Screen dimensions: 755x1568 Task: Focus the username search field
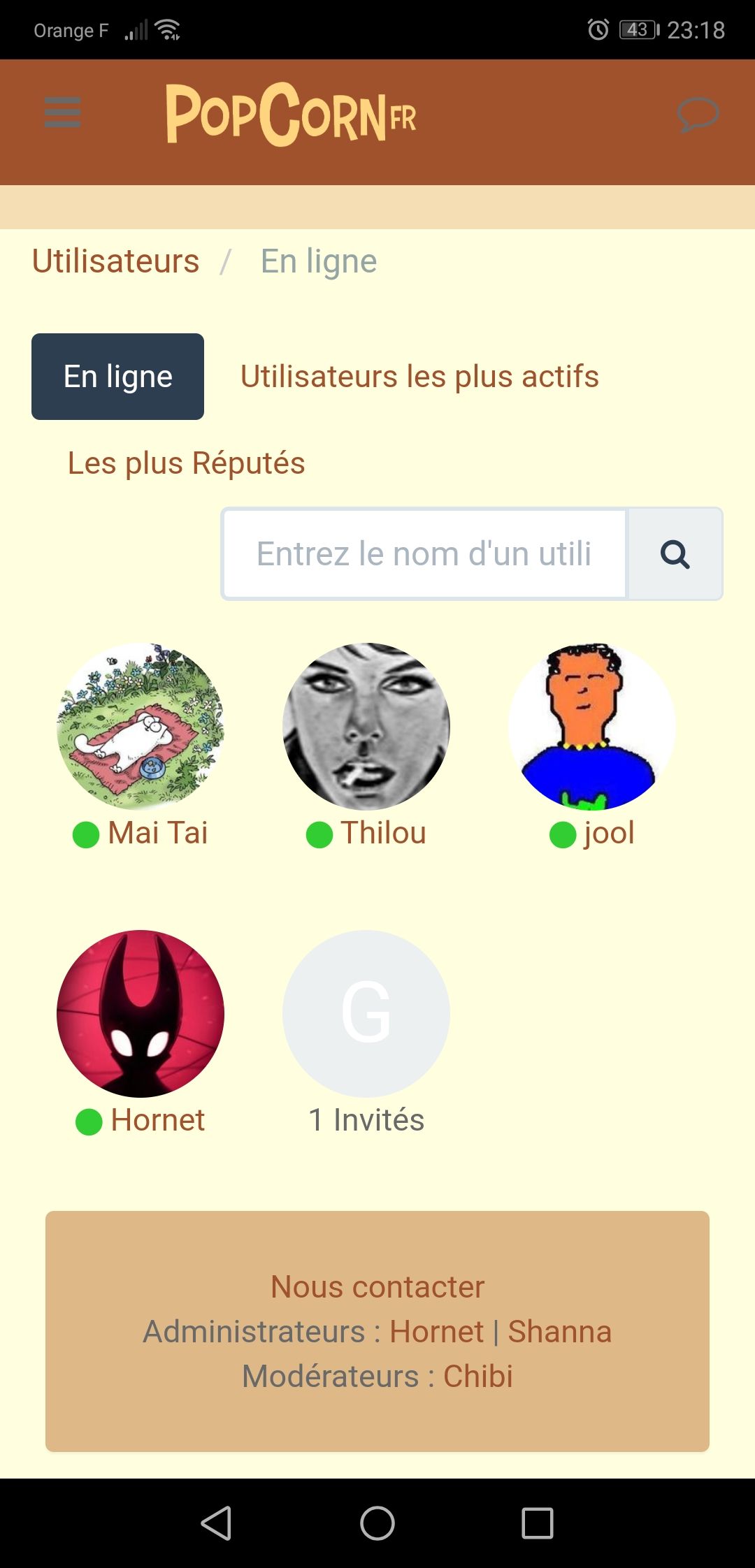[424, 554]
